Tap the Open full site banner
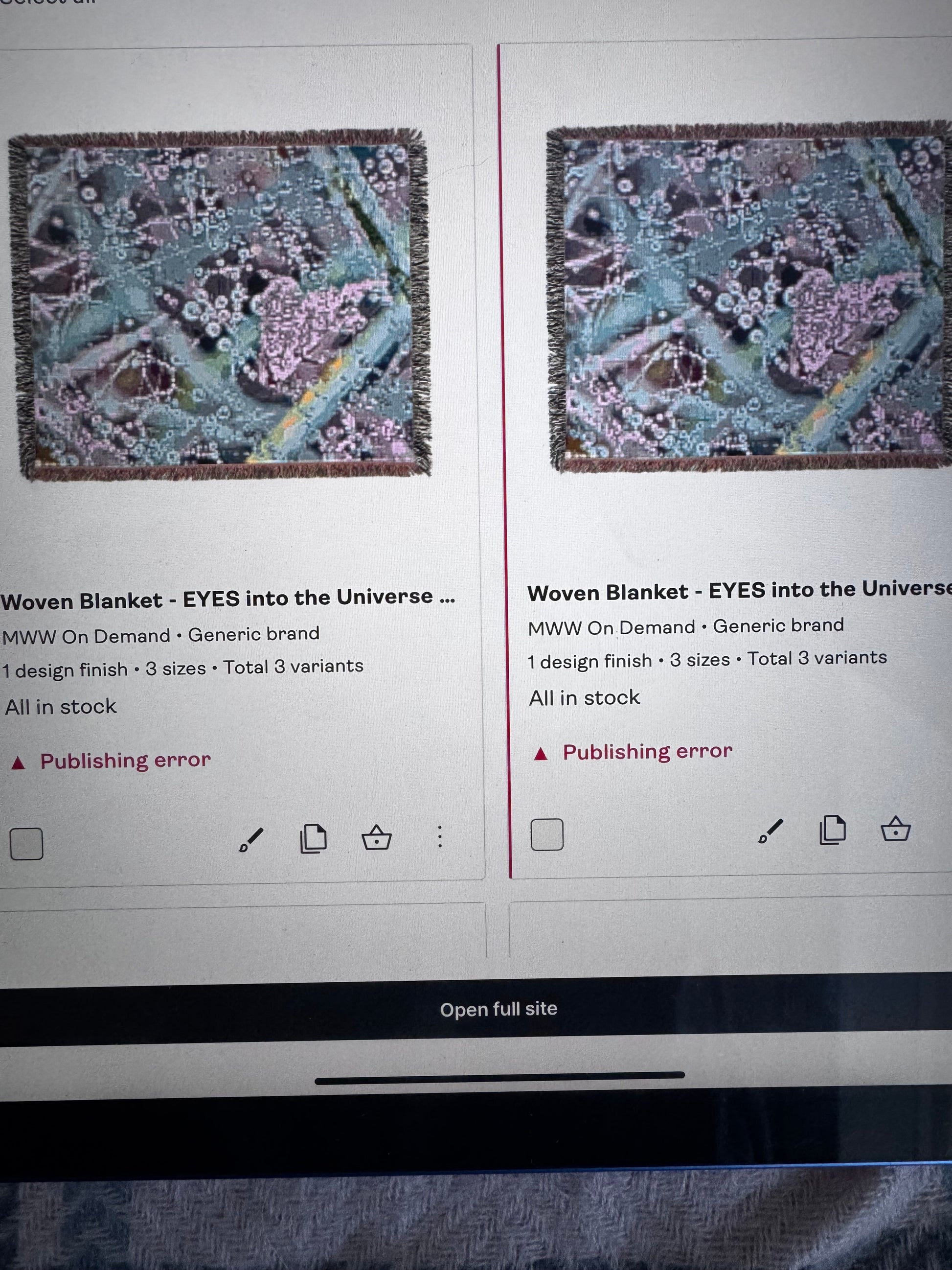The width and height of the screenshot is (952, 1270). 498,1009
